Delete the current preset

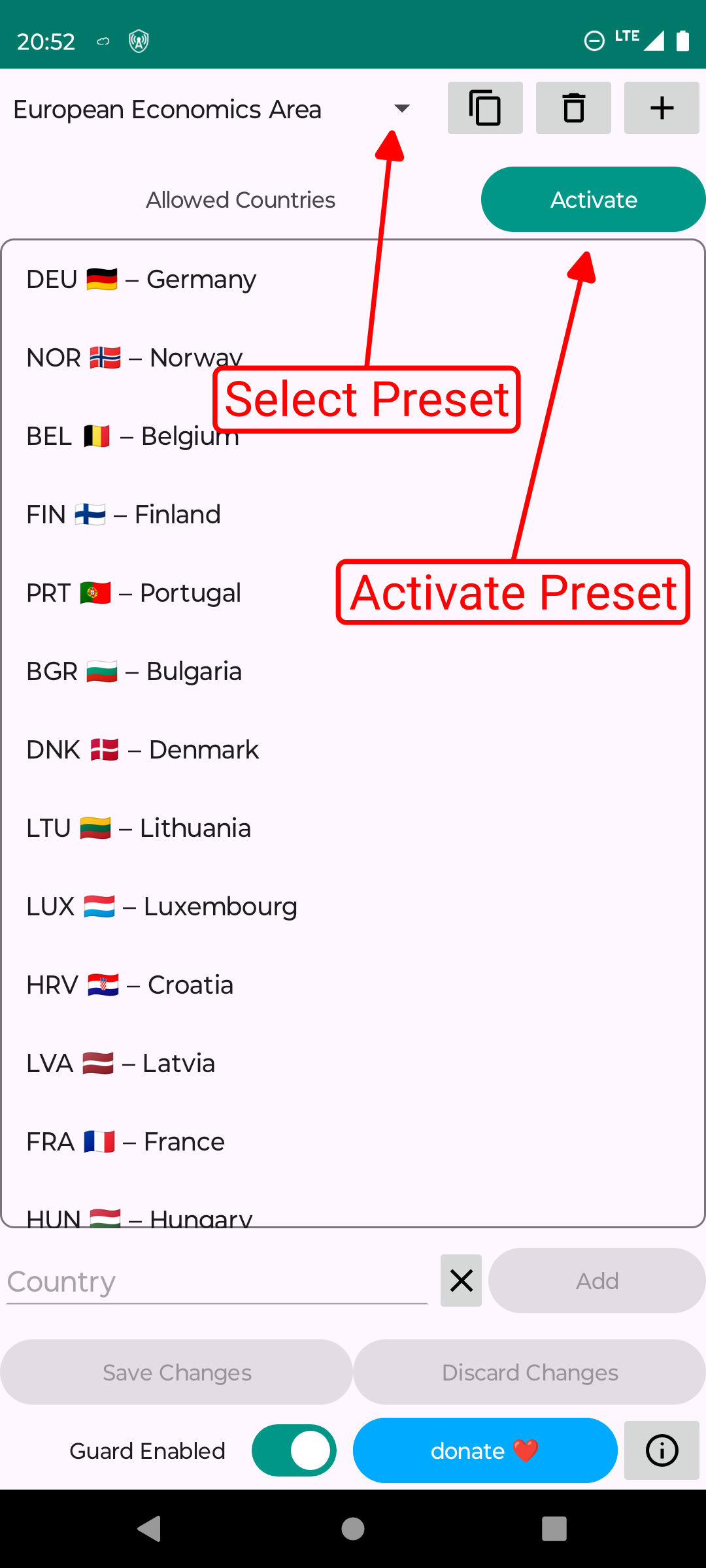click(573, 108)
